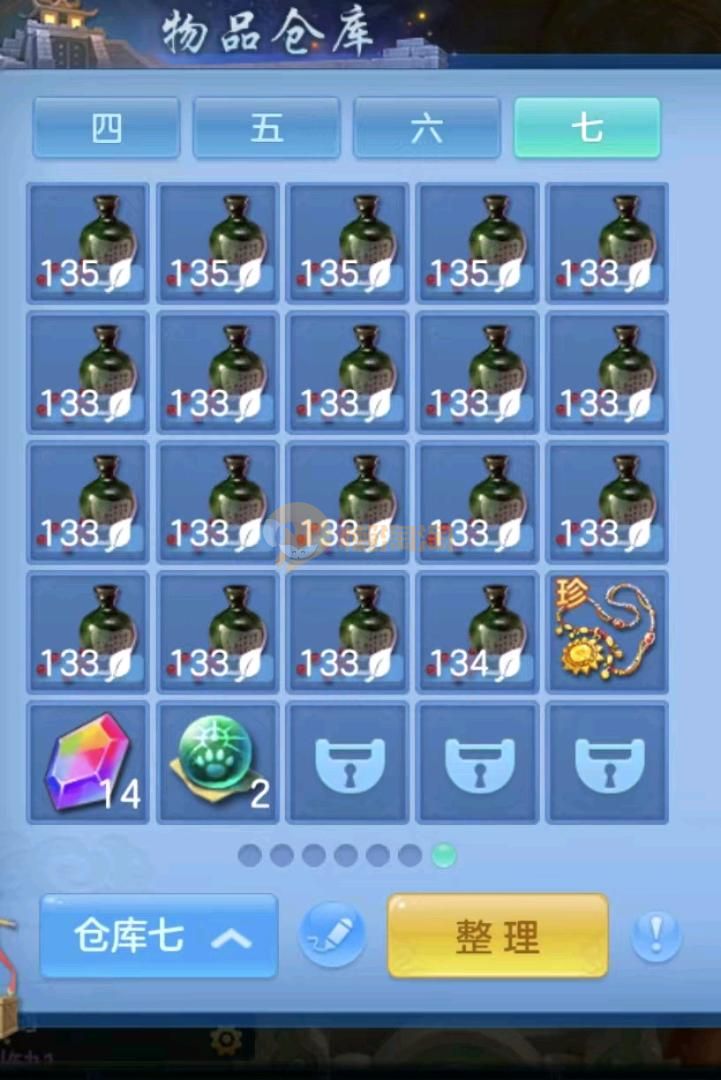
Task: Switch to warehouse tab 五
Action: [267, 128]
